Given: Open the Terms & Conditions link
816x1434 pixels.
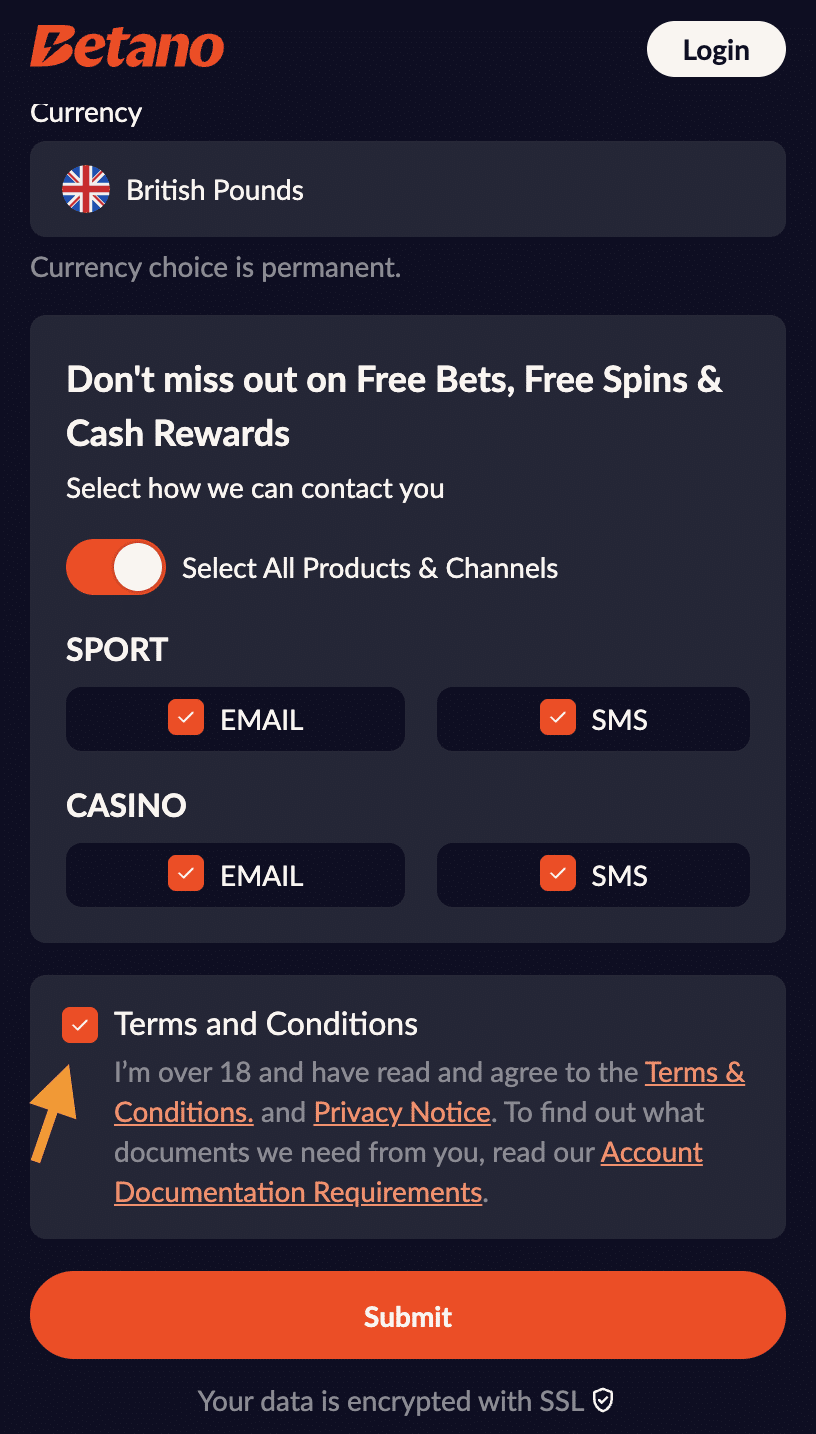Looking at the screenshot, I should [694, 1073].
